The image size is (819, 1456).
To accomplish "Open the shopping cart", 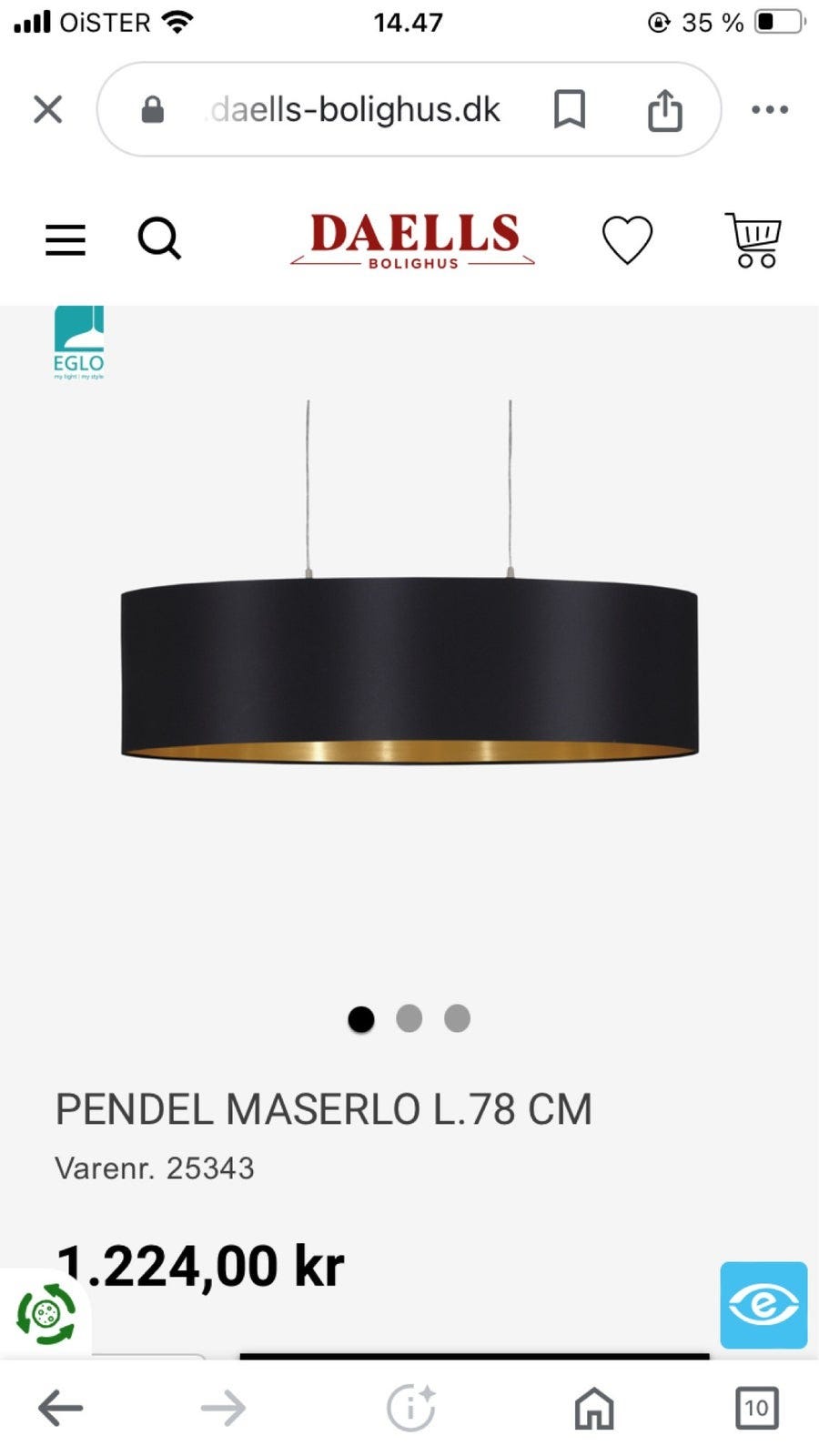I will click(x=753, y=239).
